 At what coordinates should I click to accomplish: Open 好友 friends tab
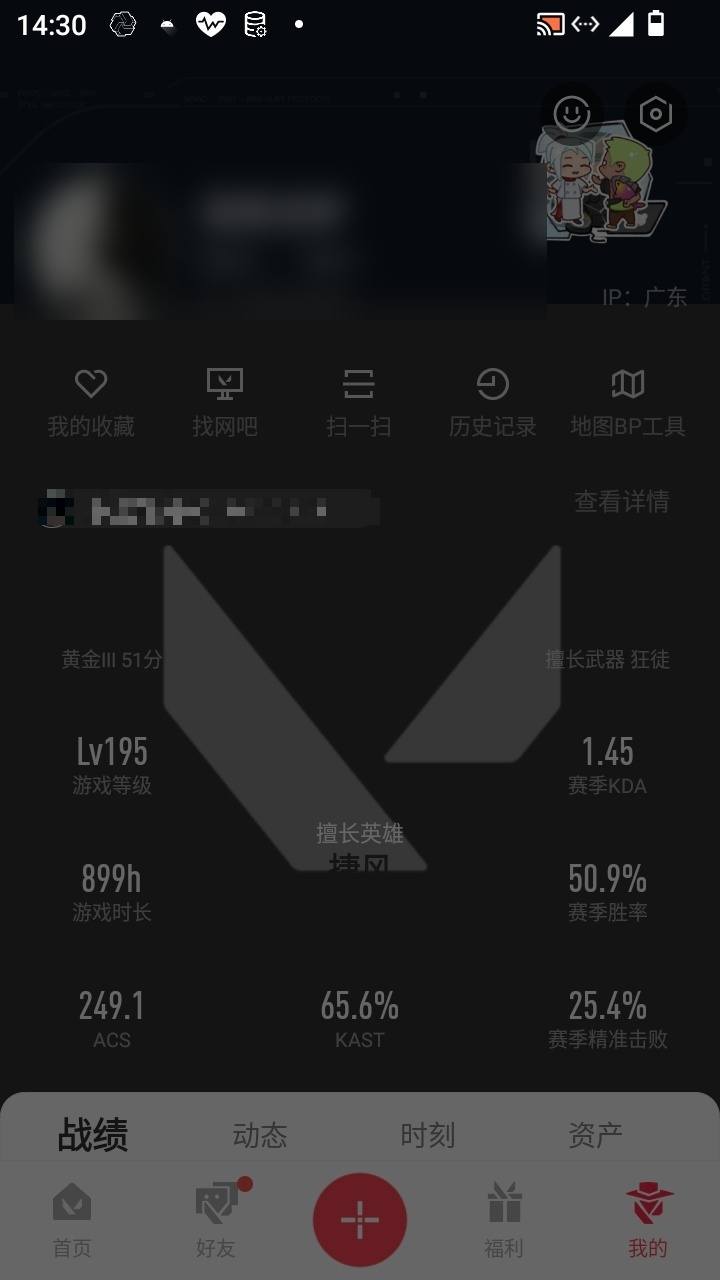pyautogui.click(x=215, y=1220)
